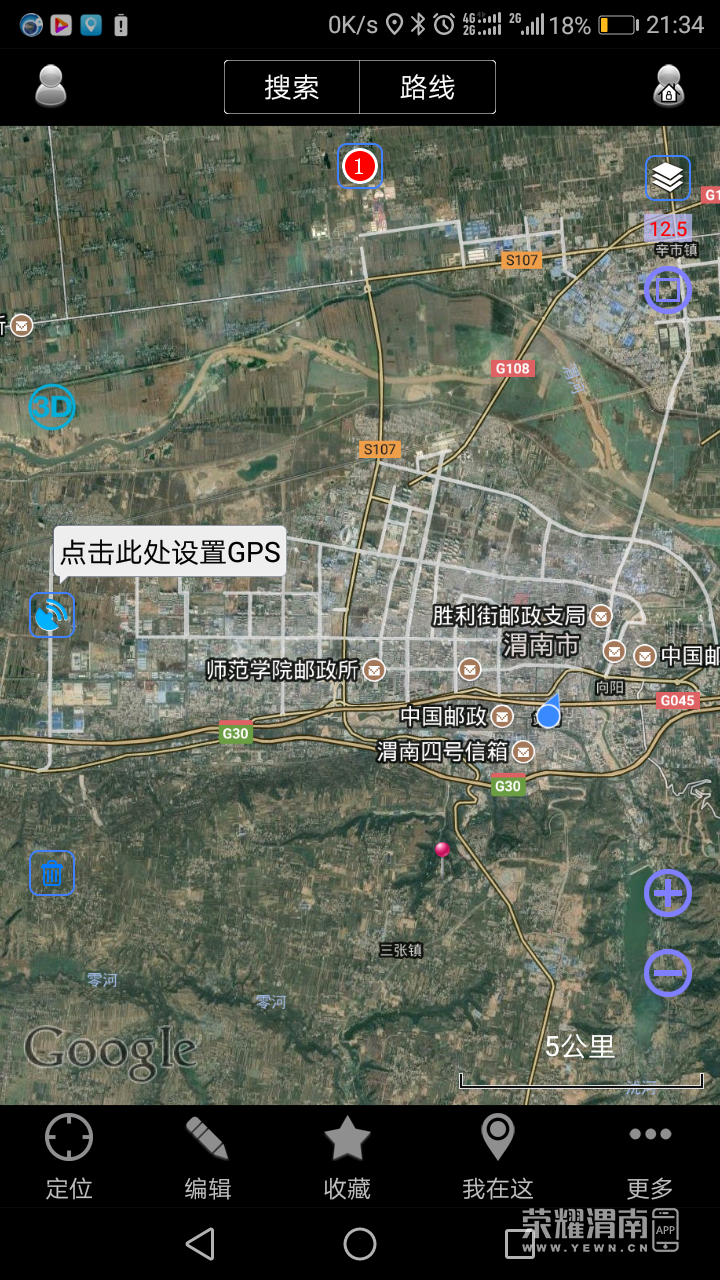
Task: Tap the trash delete icon
Action: 52,873
